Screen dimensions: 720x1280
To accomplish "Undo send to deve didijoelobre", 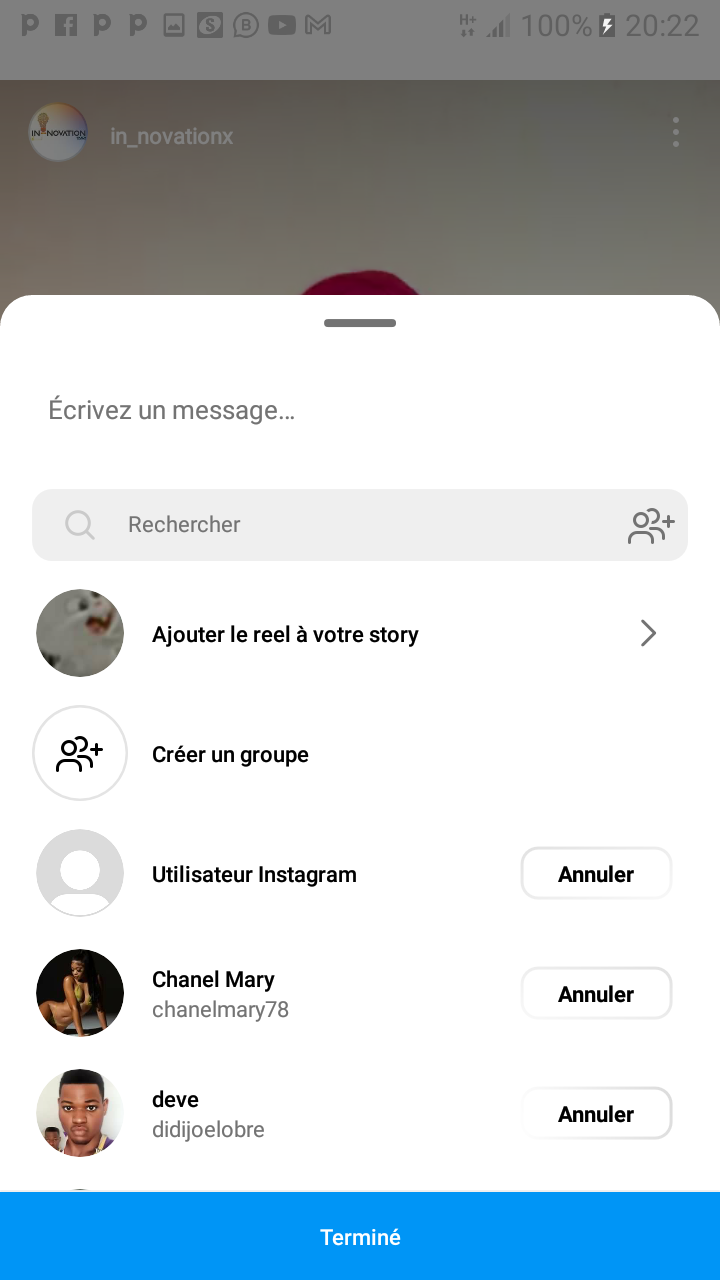I will pos(596,1114).
